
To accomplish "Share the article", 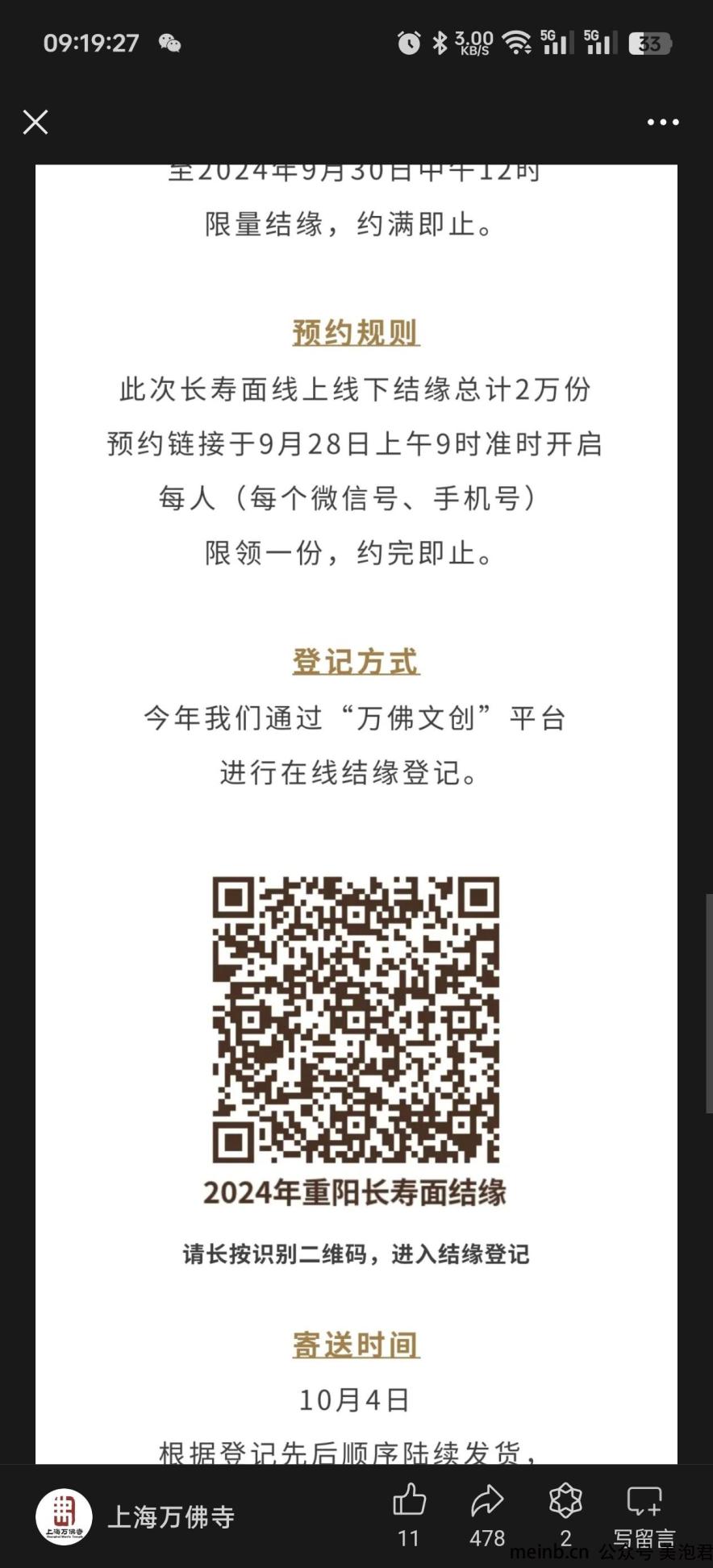I will point(487,1502).
